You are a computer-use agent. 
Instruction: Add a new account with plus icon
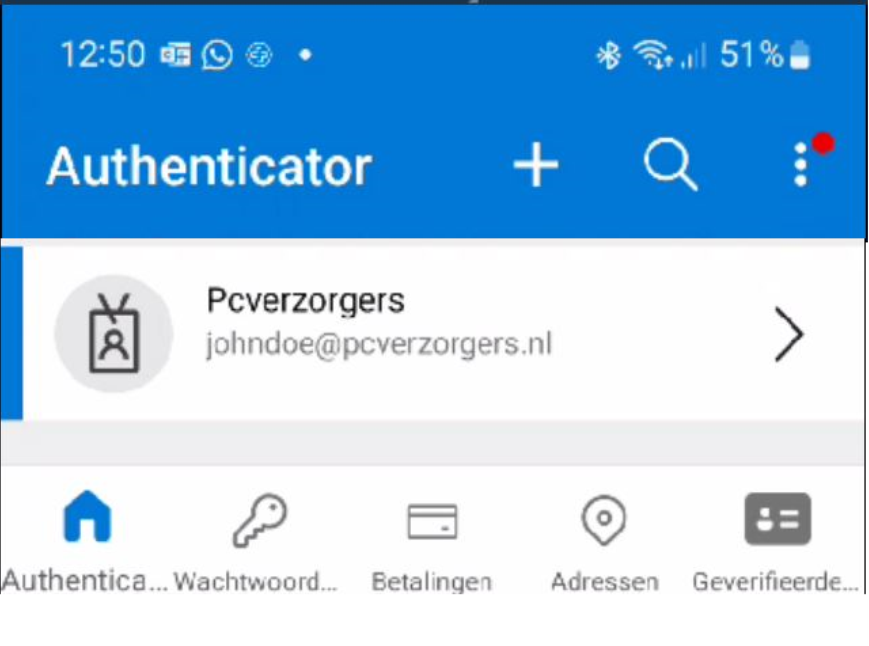[536, 165]
